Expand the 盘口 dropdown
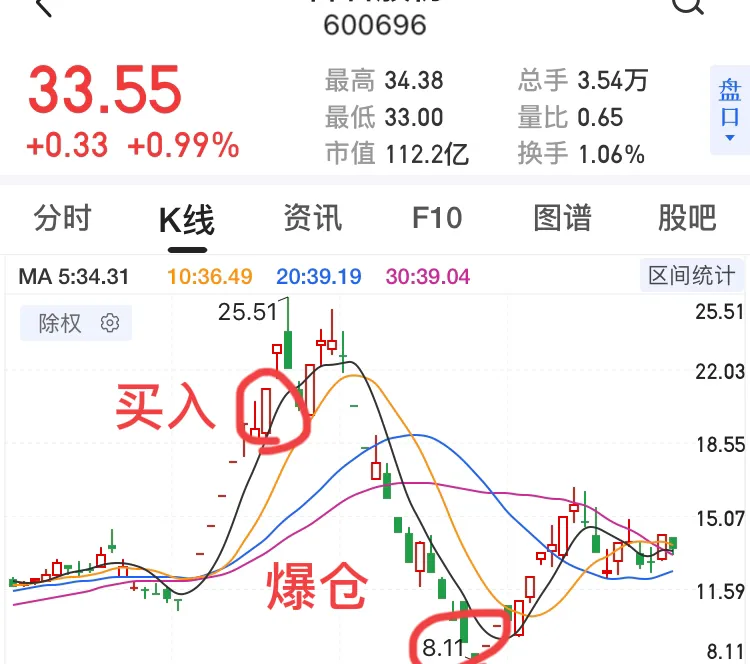The height and width of the screenshot is (664, 750). point(729,110)
